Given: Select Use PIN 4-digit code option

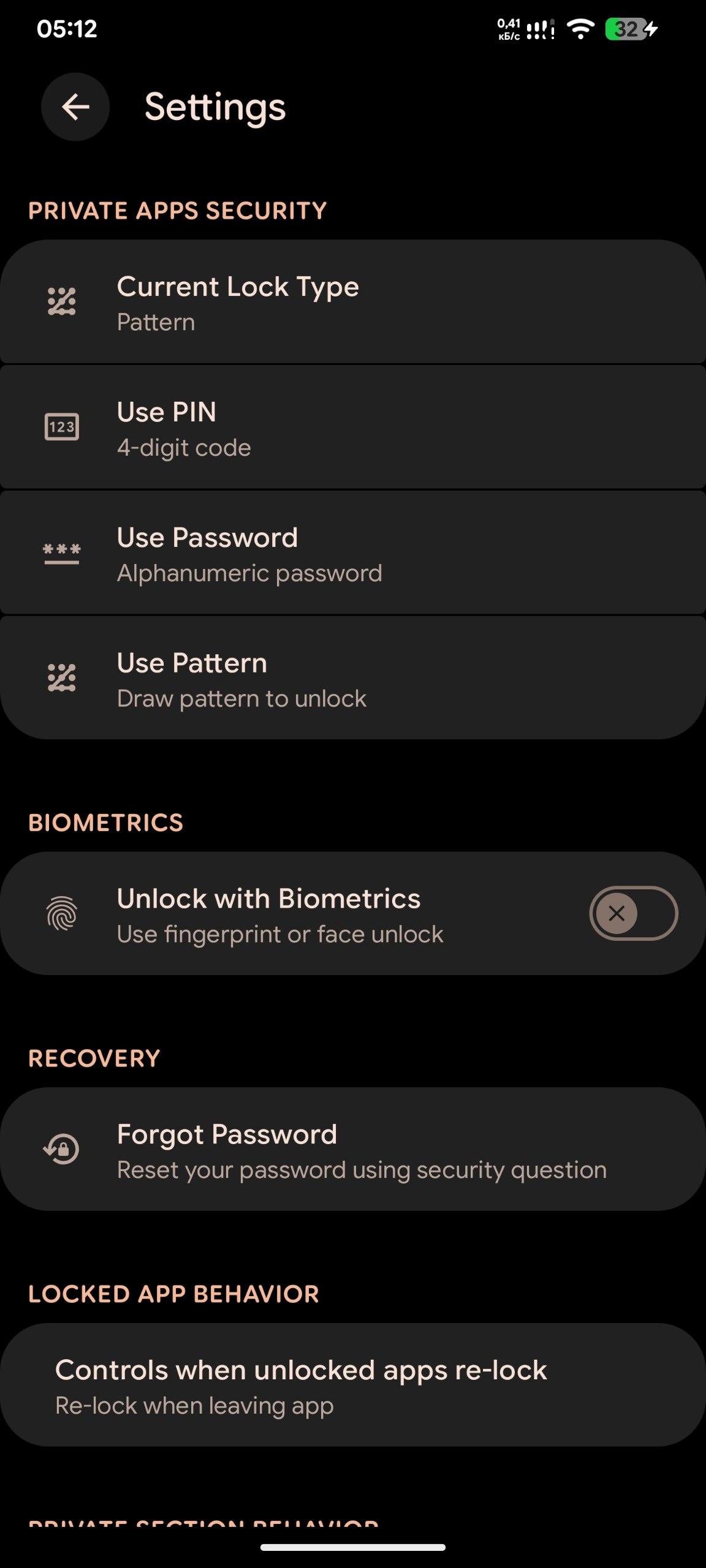Looking at the screenshot, I should click(353, 428).
